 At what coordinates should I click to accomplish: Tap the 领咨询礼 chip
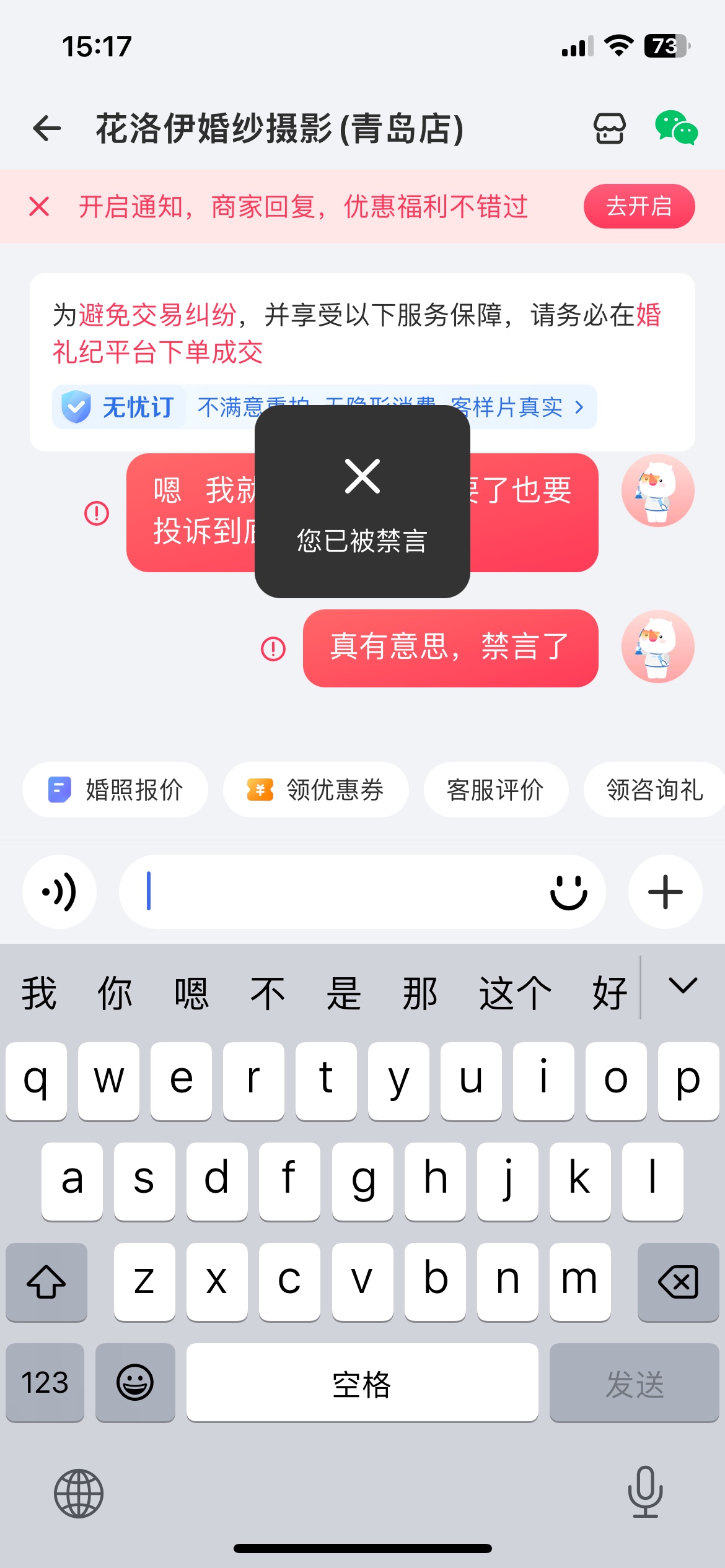(654, 790)
